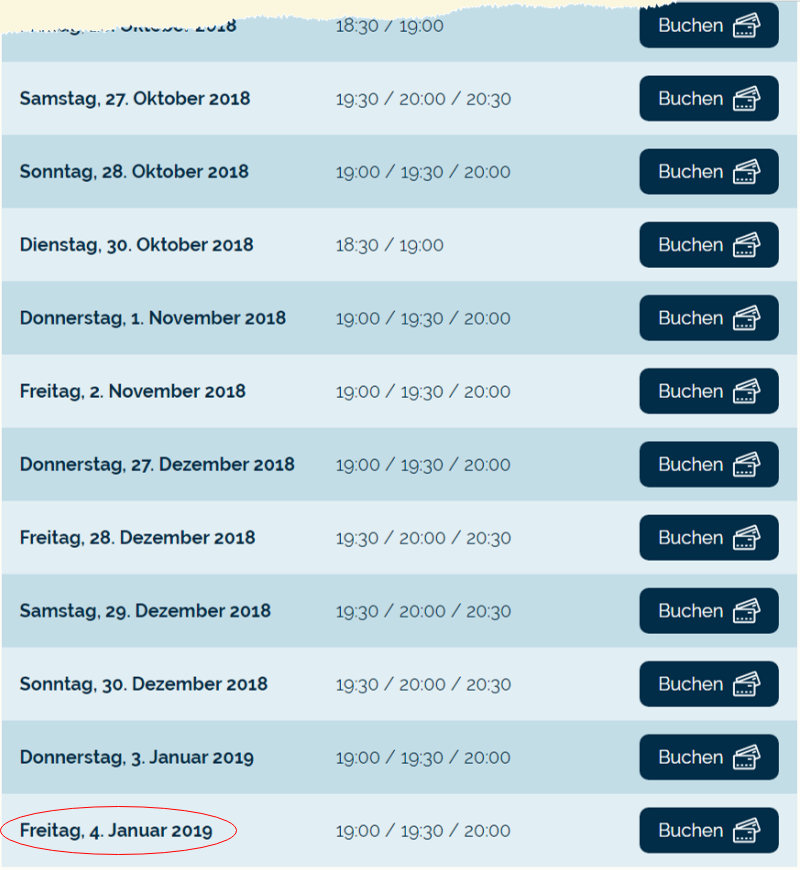Tap Buchen next to Freitag, 28. Dezember 2018
800x870 pixels.
pos(708,537)
